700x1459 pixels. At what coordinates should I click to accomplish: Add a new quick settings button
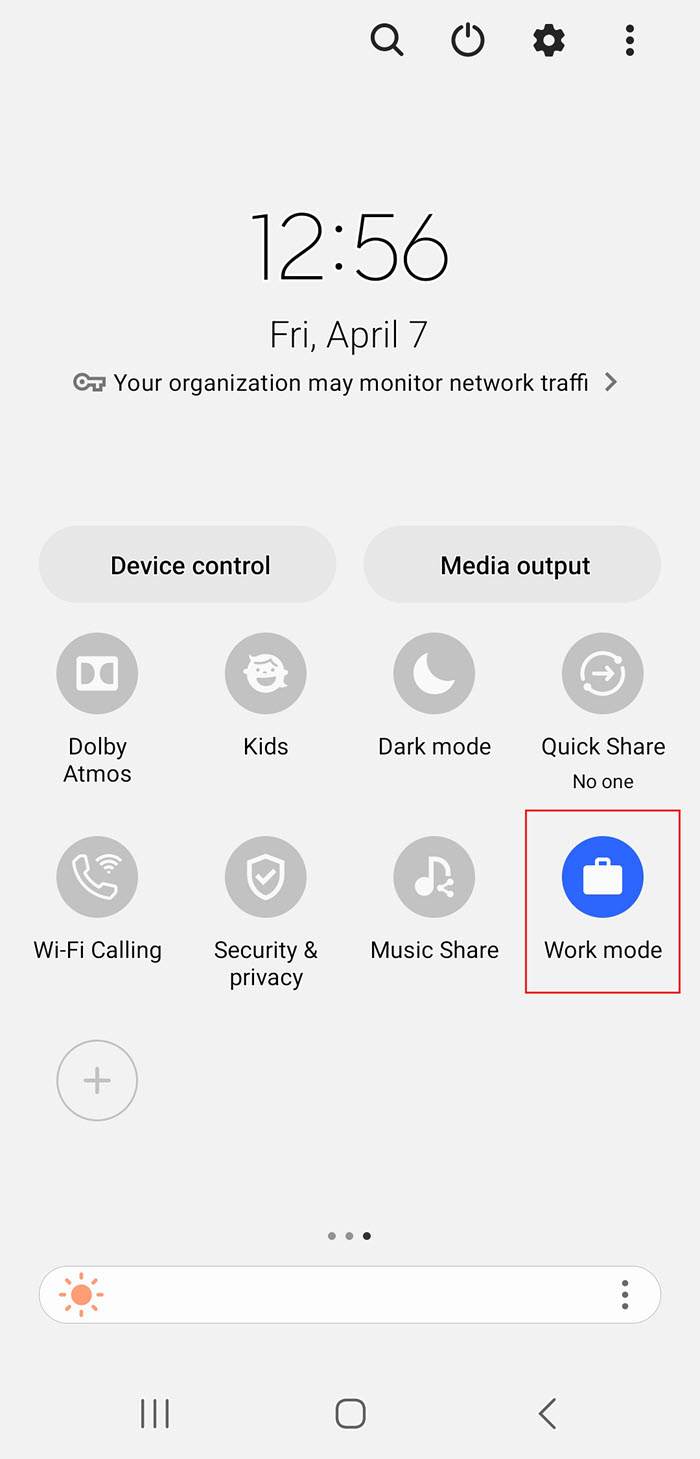coord(97,1081)
